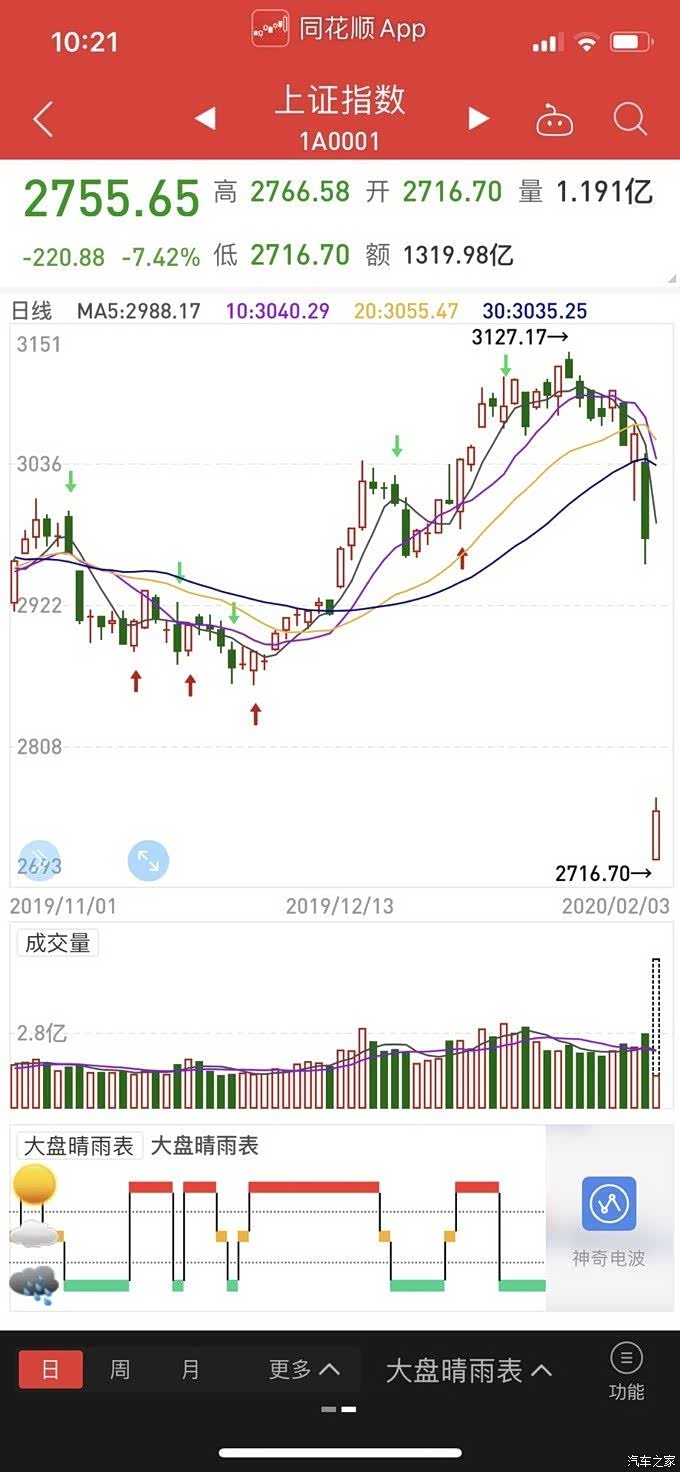Select the 日 K-line period
This screenshot has height=1472, width=680.
[50, 1369]
